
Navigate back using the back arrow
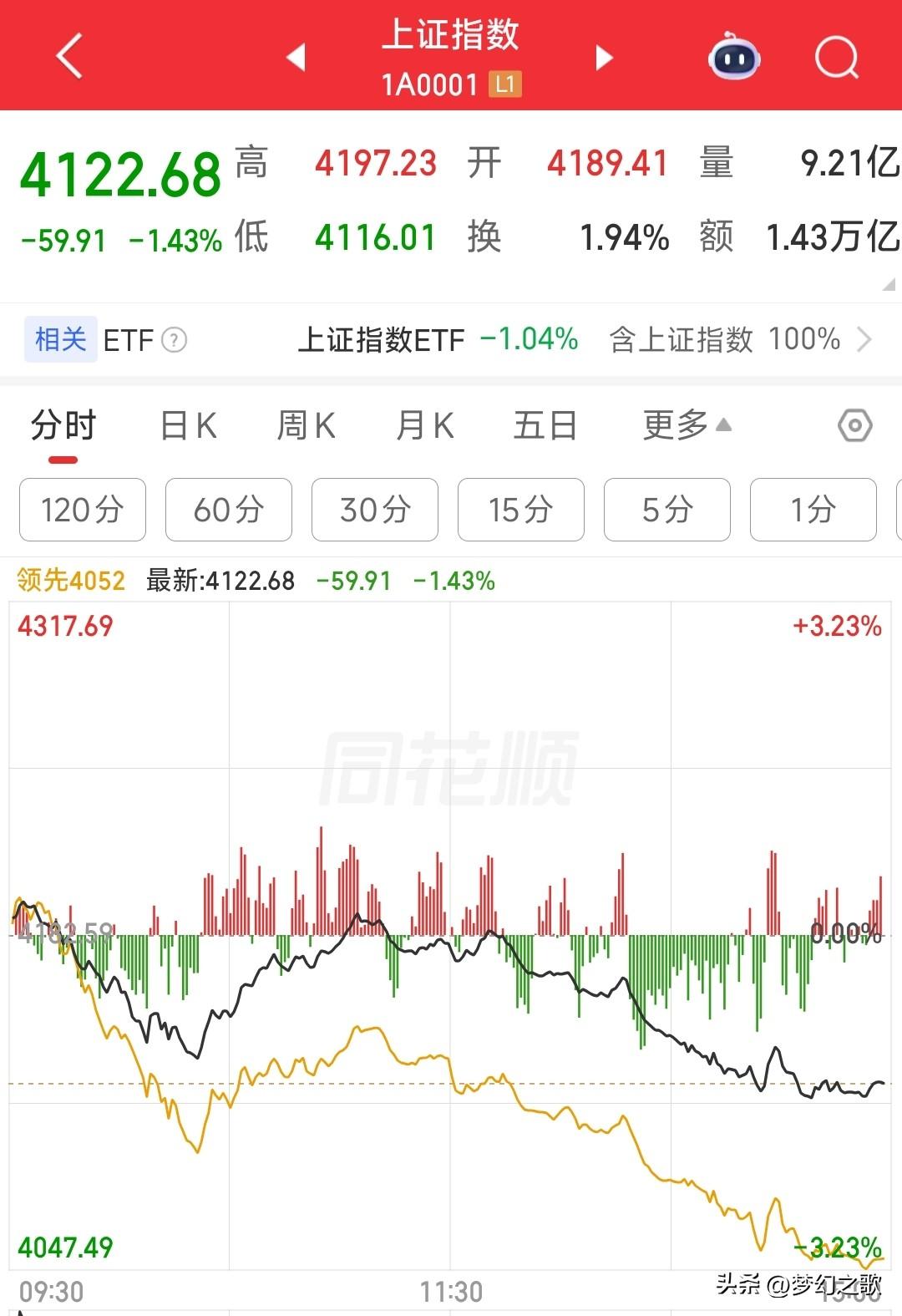(68, 56)
